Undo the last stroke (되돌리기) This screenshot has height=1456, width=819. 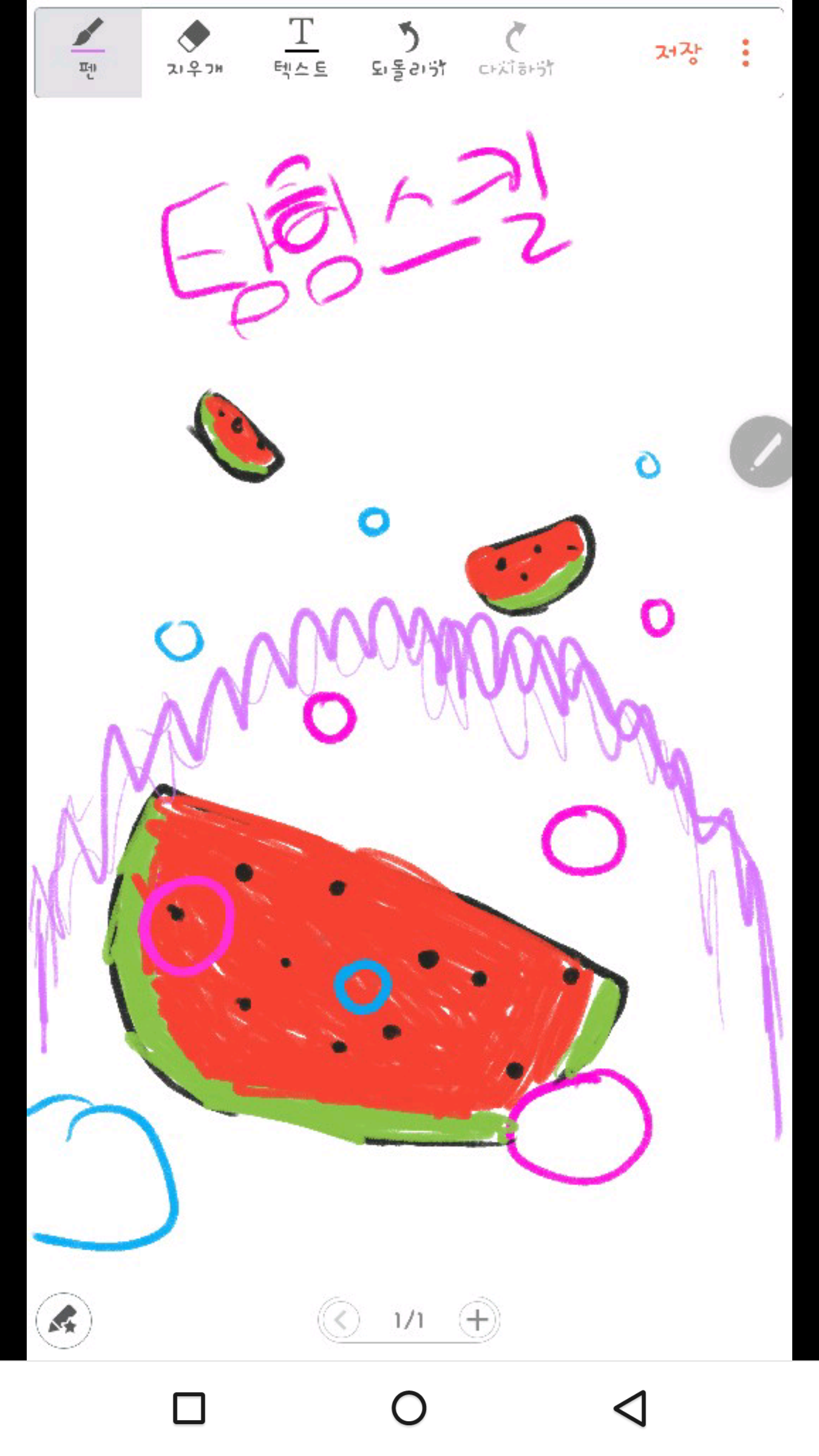coord(408,49)
